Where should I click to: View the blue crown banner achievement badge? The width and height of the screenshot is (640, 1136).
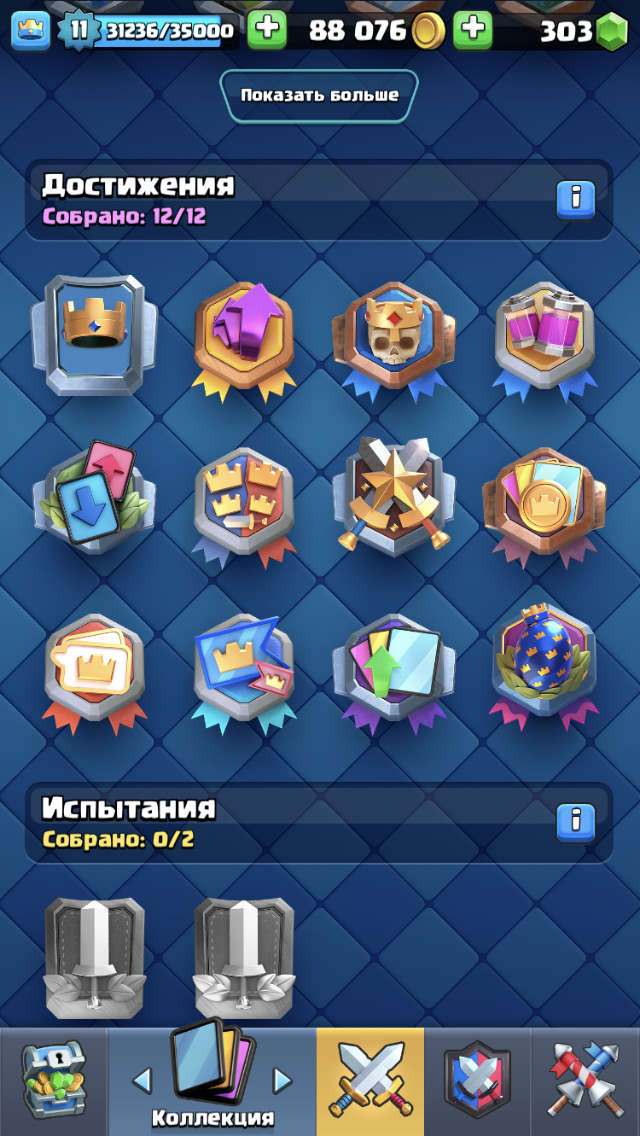94,335
